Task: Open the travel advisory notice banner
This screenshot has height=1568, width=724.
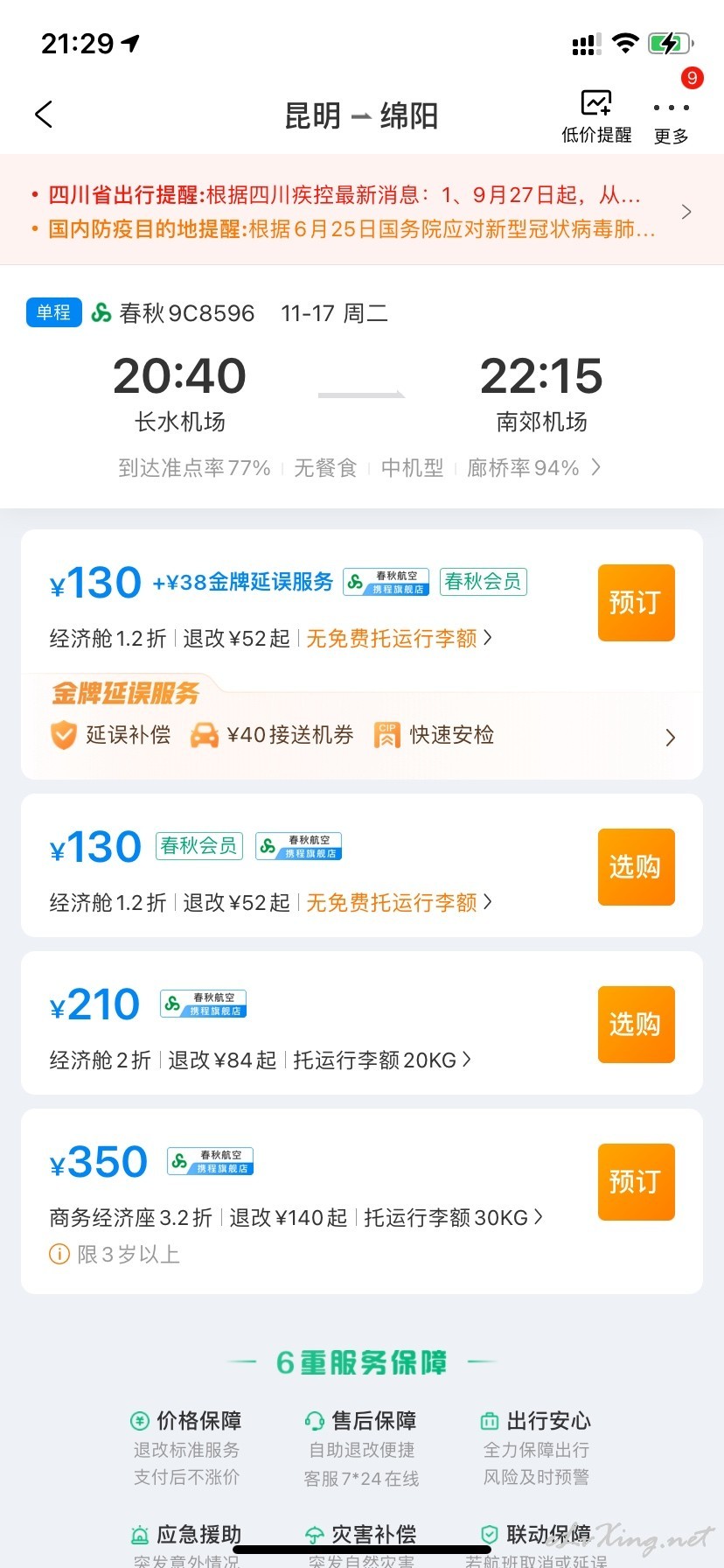Action: pos(362,210)
